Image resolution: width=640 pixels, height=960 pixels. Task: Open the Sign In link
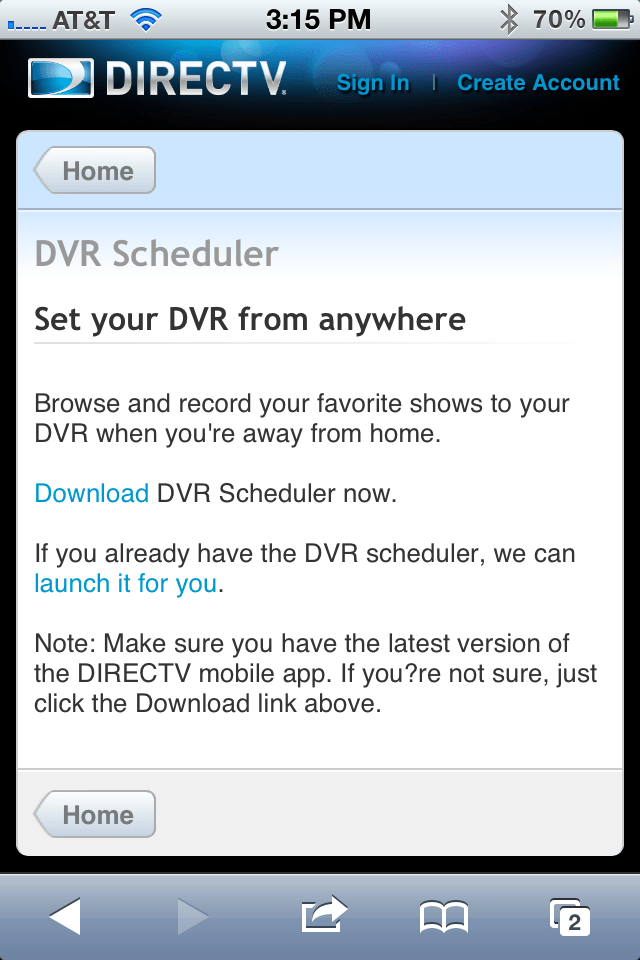pyautogui.click(x=372, y=83)
